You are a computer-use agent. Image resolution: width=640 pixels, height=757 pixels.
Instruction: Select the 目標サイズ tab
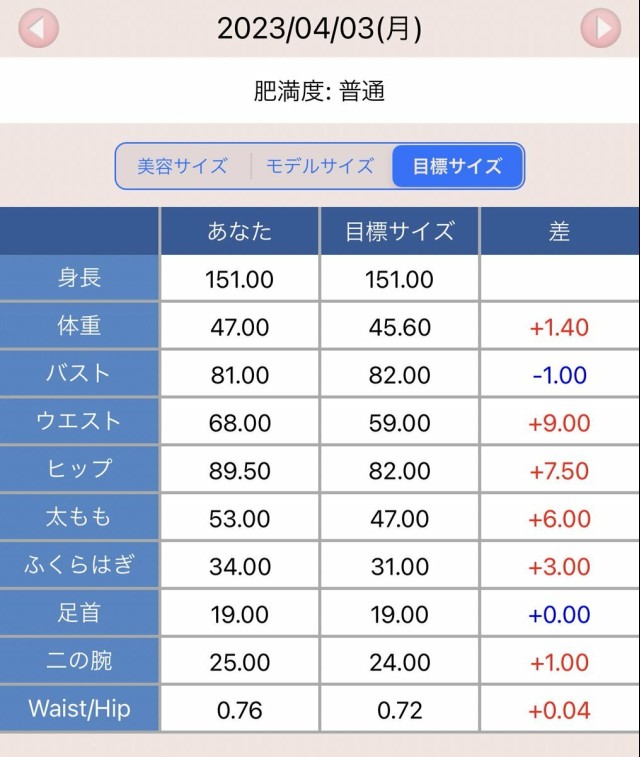pos(457,166)
